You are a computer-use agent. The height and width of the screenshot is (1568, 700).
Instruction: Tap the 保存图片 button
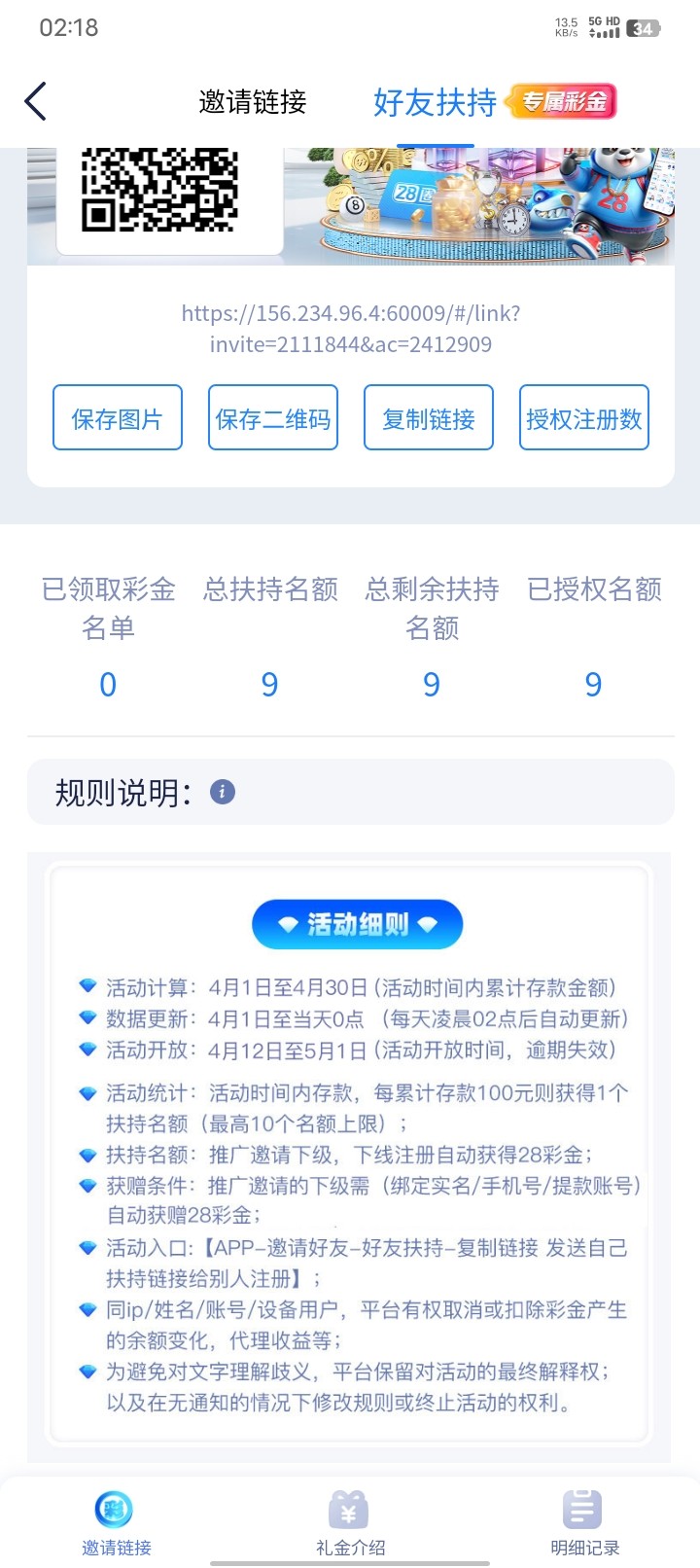click(x=118, y=418)
